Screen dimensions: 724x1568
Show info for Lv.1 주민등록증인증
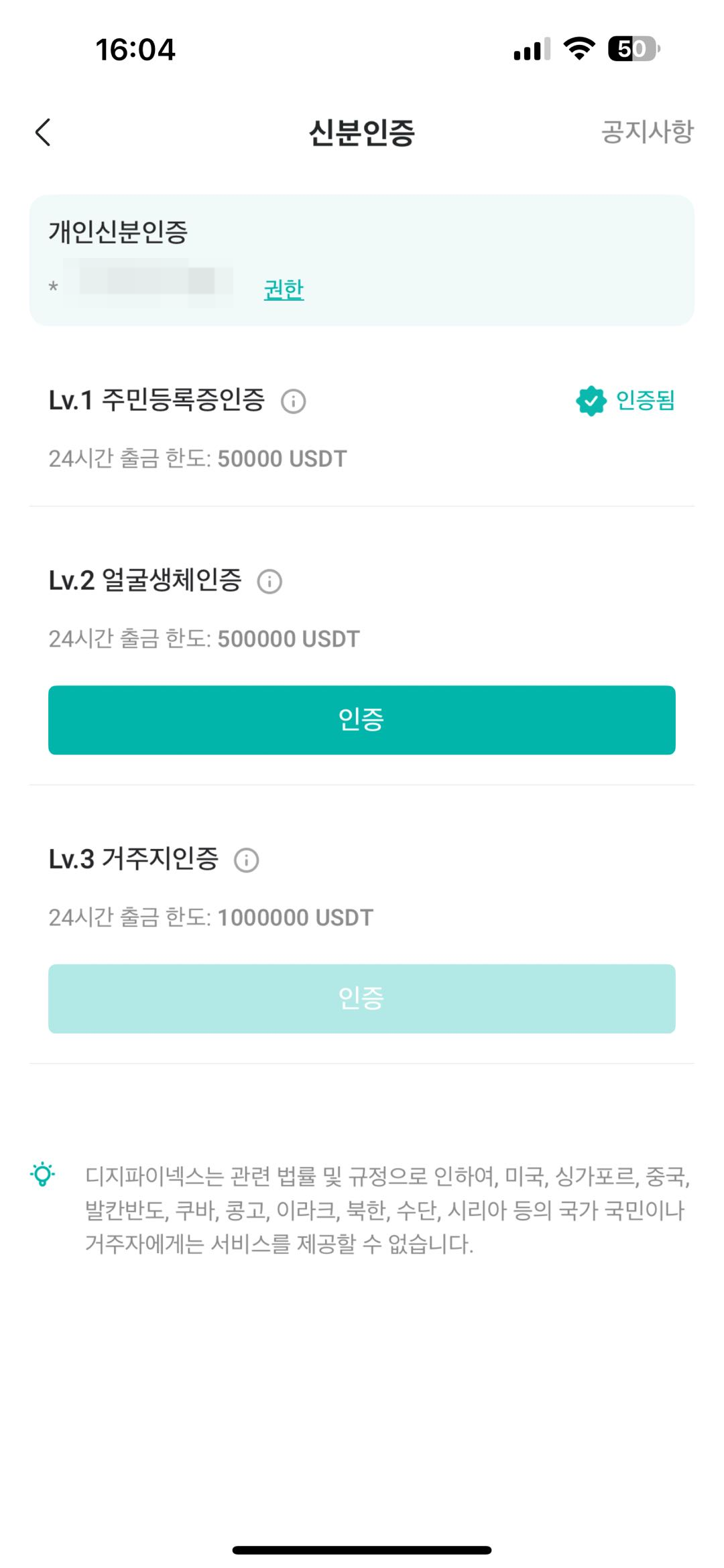(293, 401)
